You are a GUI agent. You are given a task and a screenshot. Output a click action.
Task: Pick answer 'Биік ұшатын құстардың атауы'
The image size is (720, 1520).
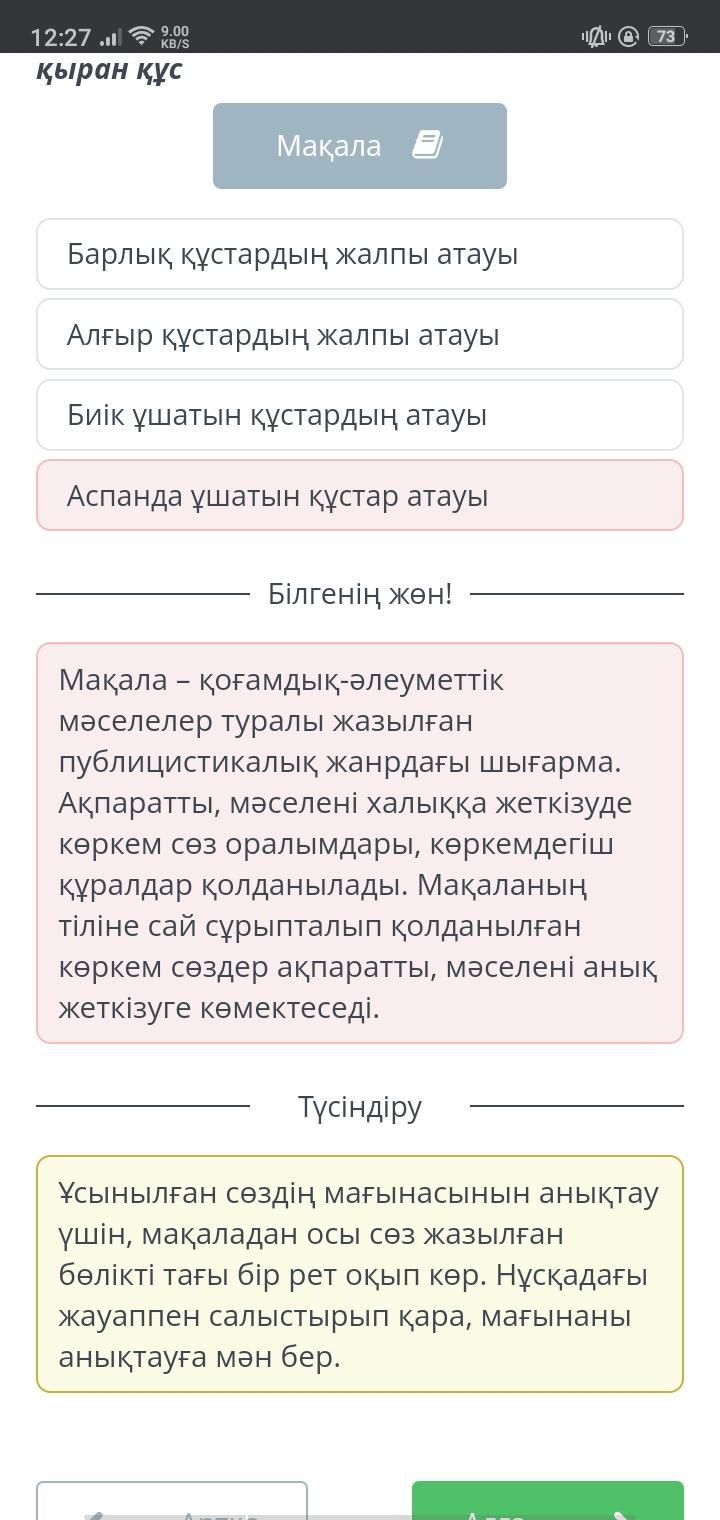360,415
